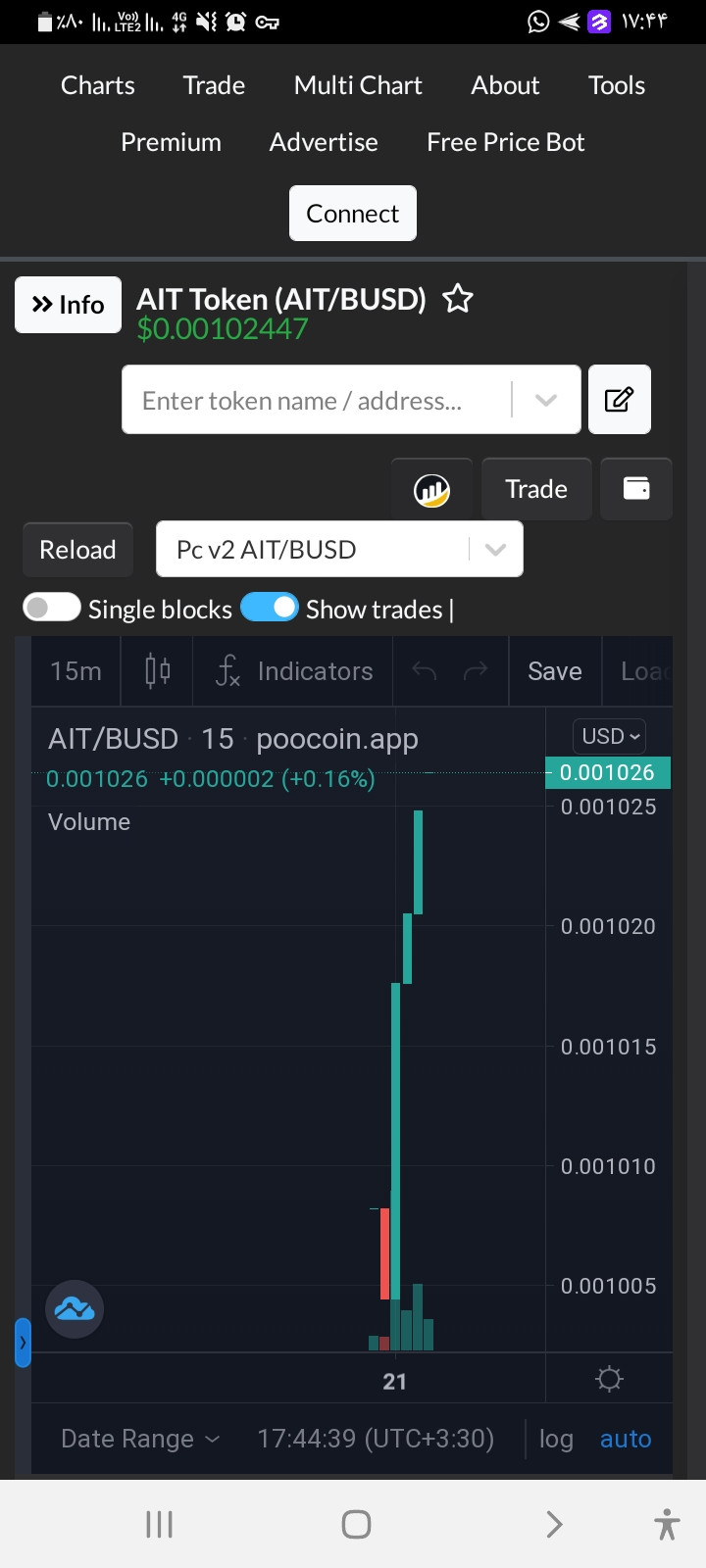Enable the Single blocks switch

(x=51, y=608)
